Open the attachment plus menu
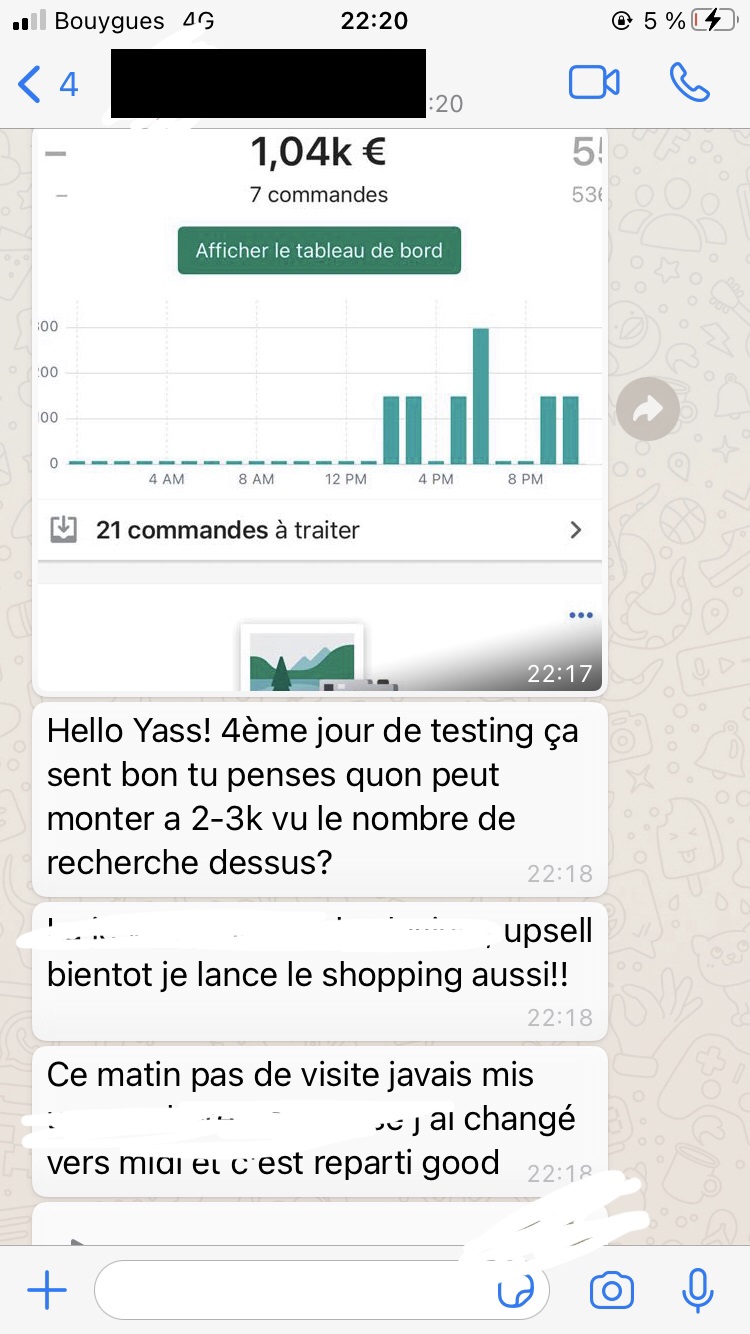 tap(46, 1291)
